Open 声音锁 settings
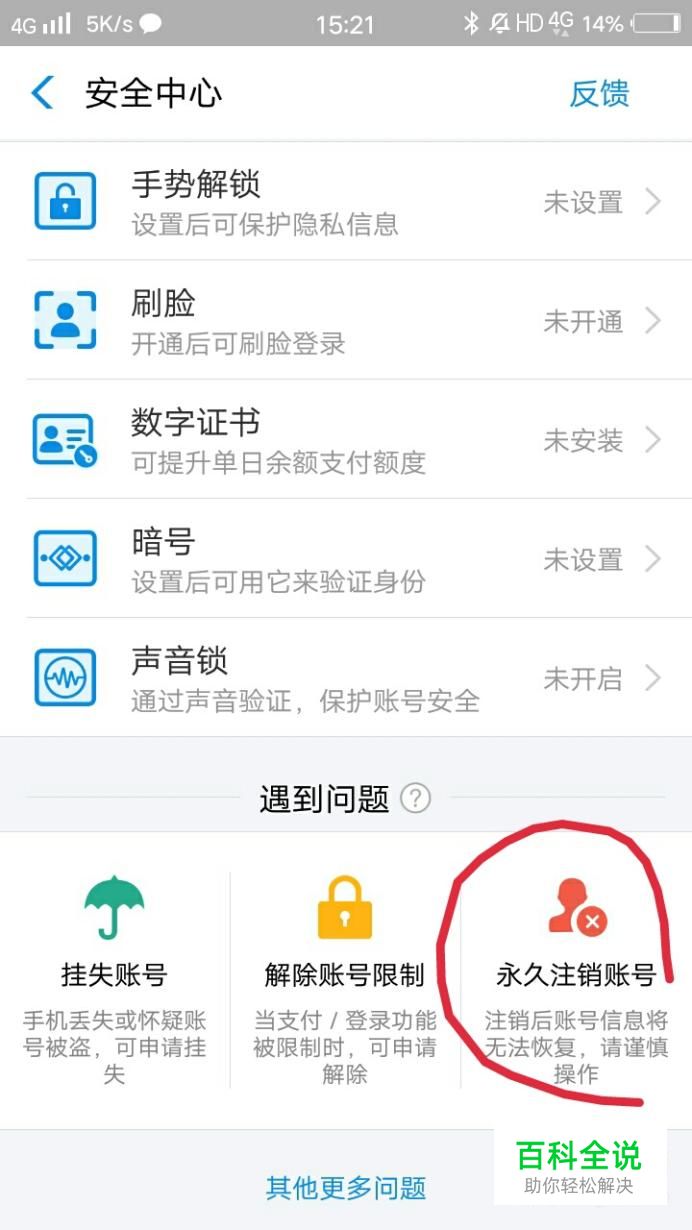This screenshot has height=1230, width=692. [x=346, y=678]
